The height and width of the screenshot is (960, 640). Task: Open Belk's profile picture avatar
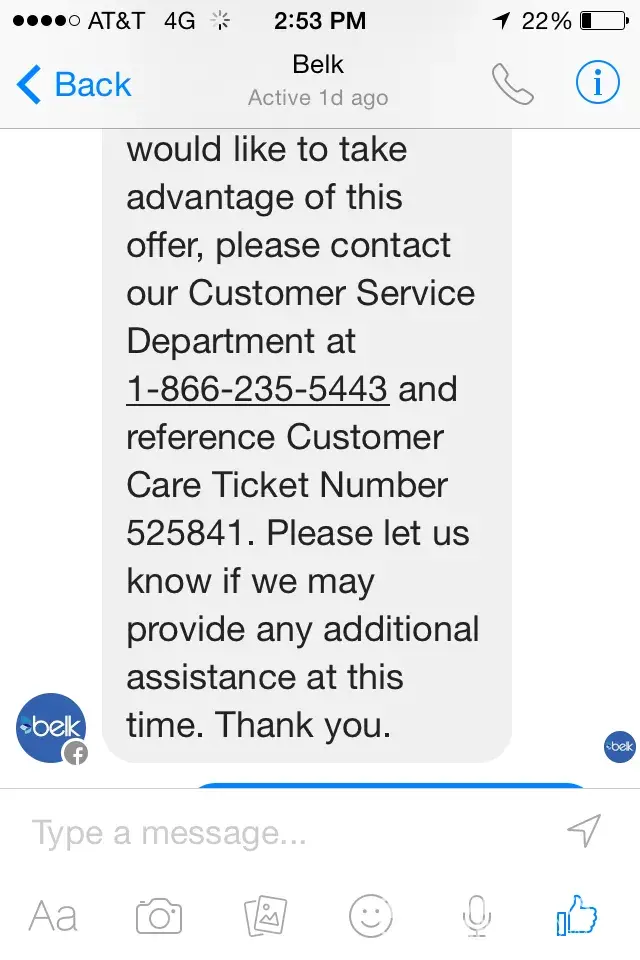point(52,727)
